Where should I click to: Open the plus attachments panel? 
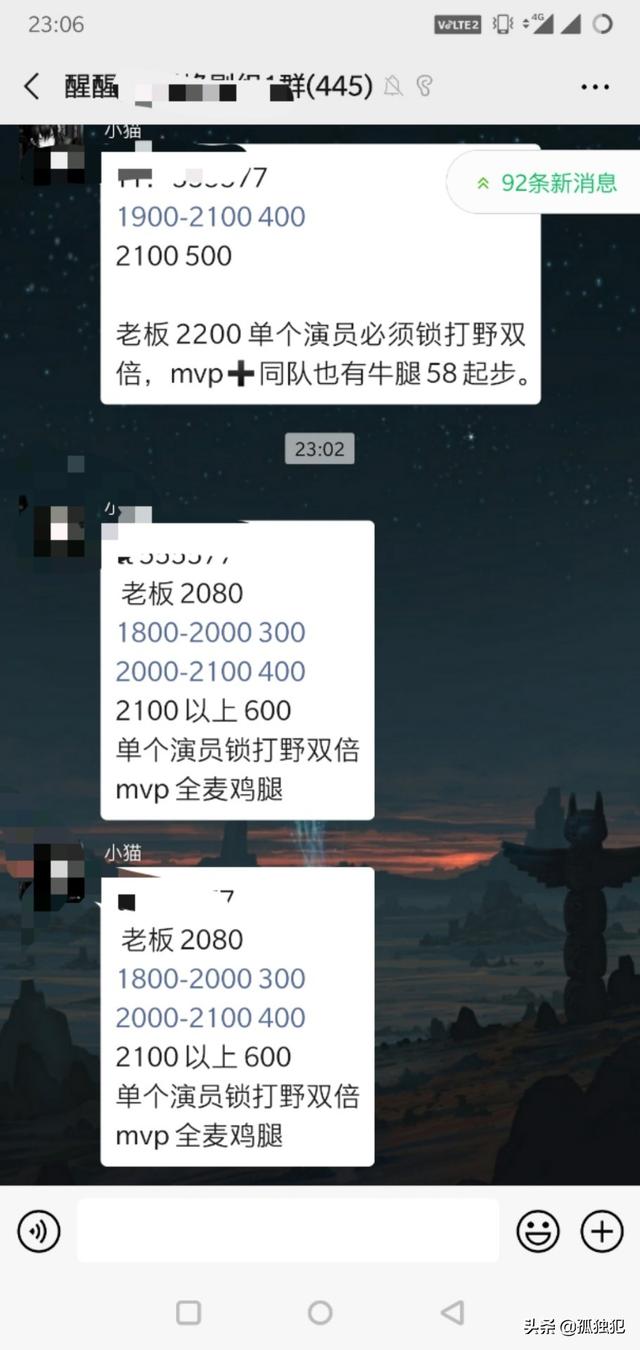coord(602,1231)
